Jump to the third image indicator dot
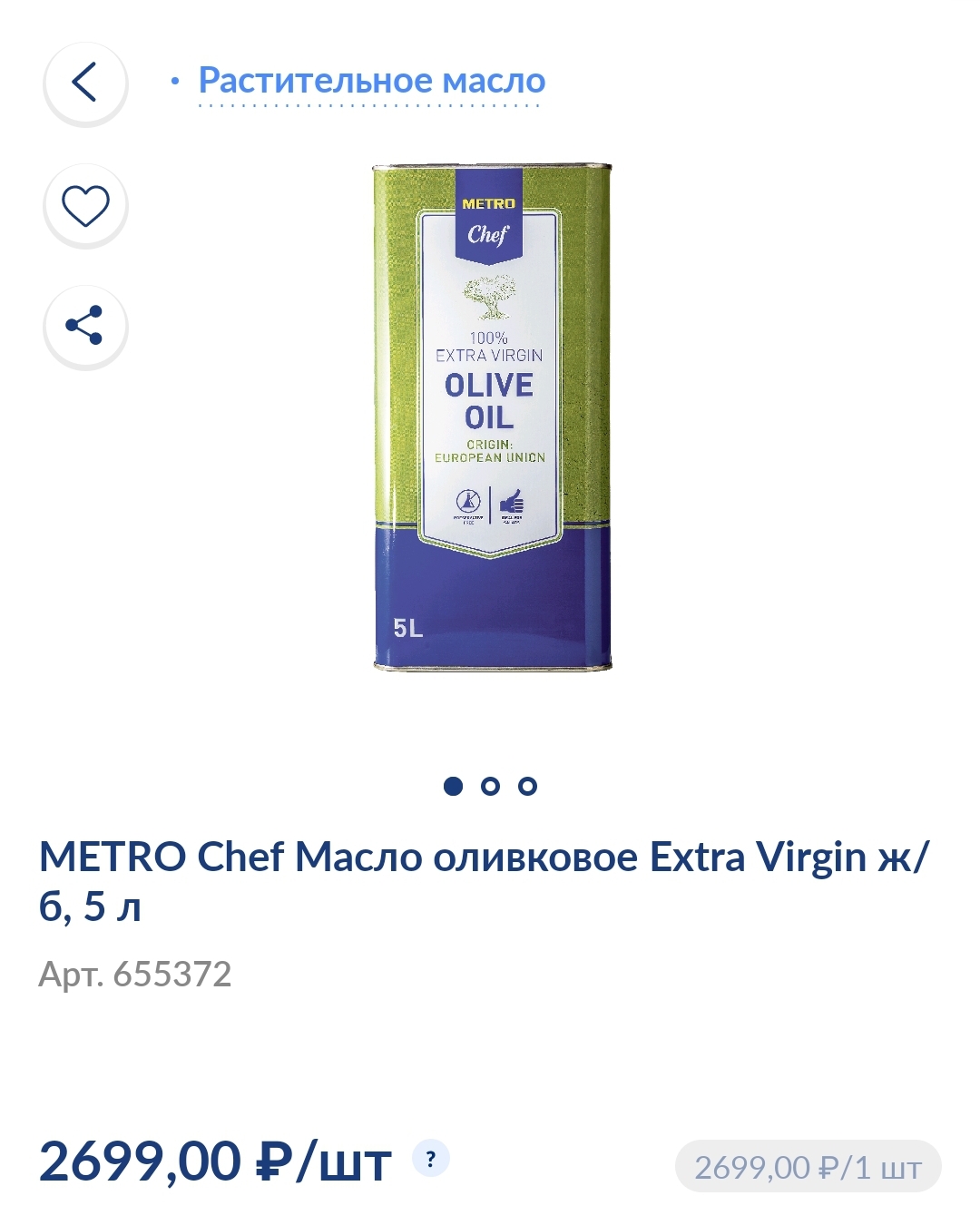Image resolution: width=980 pixels, height=1225 pixels. 528,786
